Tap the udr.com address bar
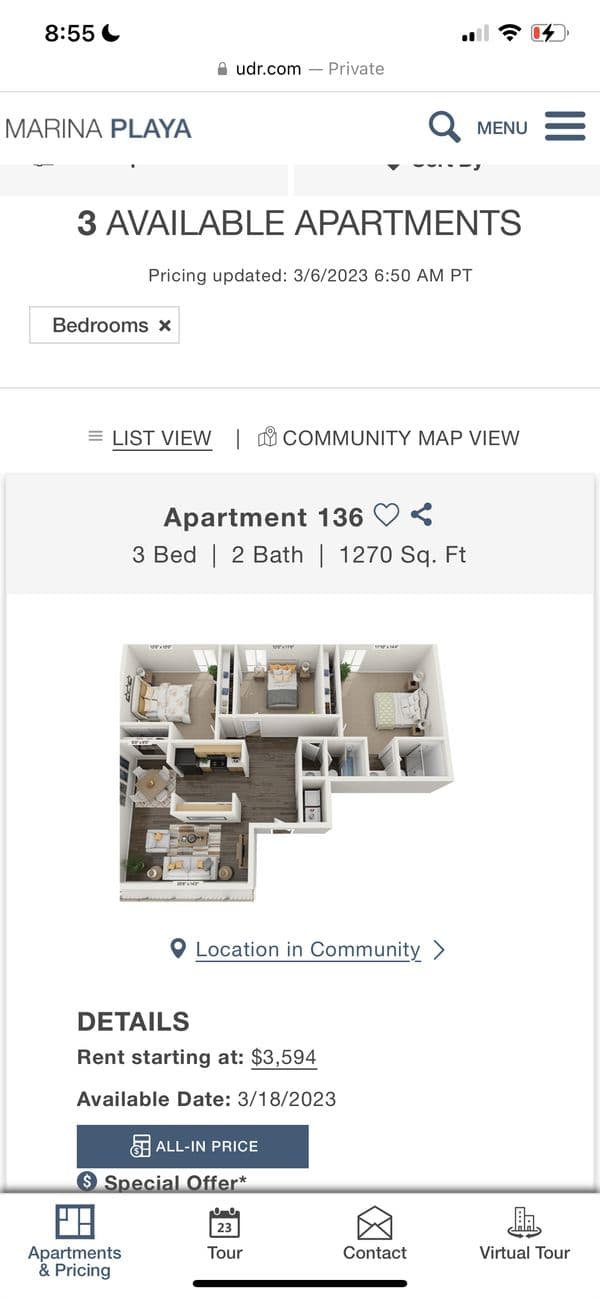 (x=300, y=68)
